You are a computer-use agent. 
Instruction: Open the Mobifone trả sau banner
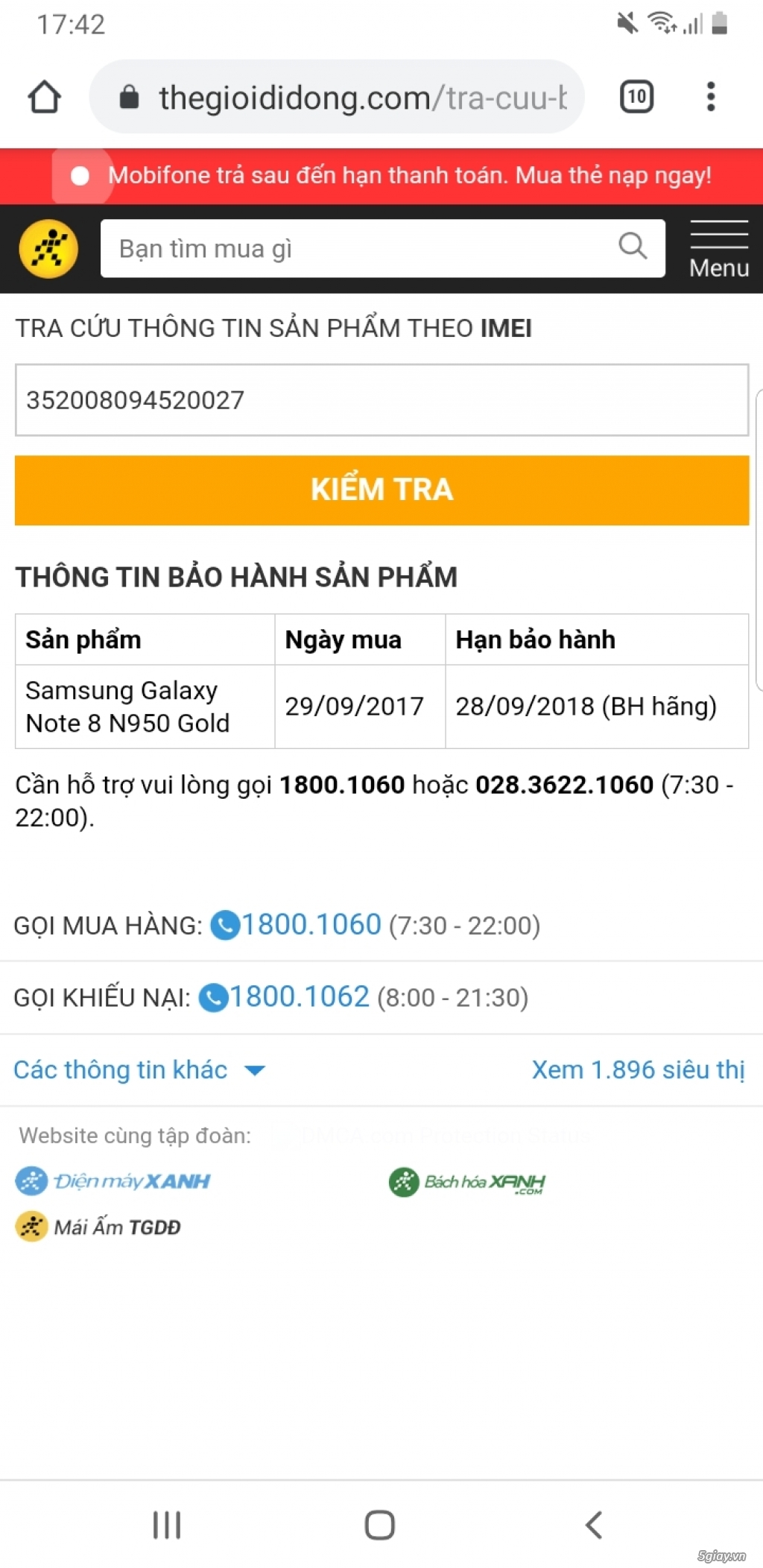[381, 176]
